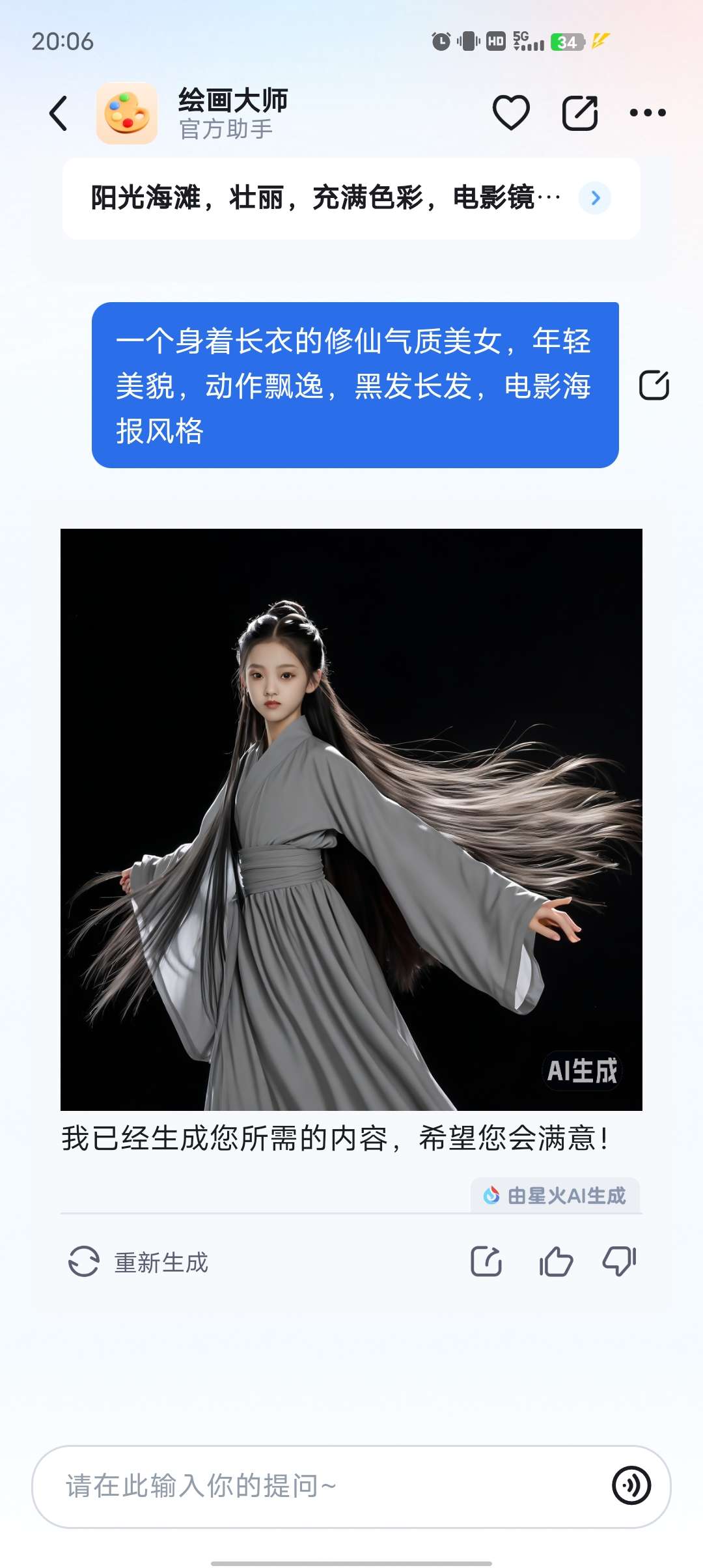Edit the sent prompt beside the blue bubble
703x1568 pixels.
[654, 385]
